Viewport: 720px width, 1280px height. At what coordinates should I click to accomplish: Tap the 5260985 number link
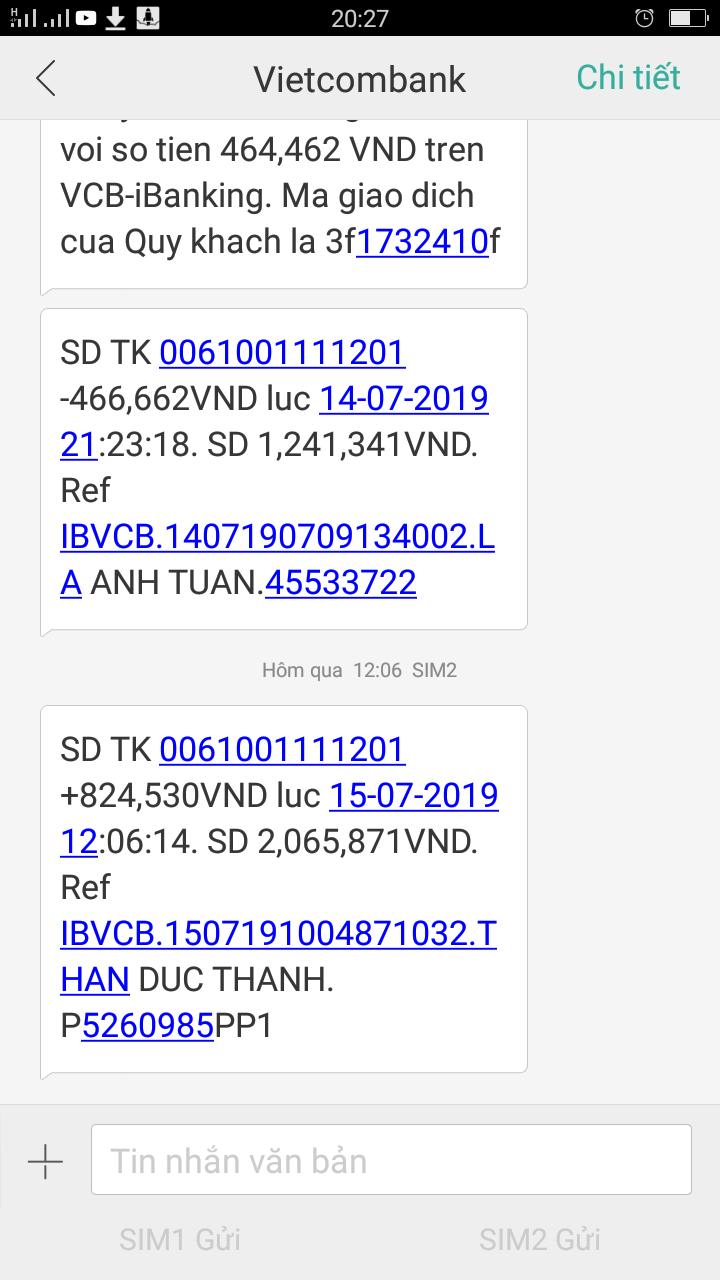click(148, 1026)
